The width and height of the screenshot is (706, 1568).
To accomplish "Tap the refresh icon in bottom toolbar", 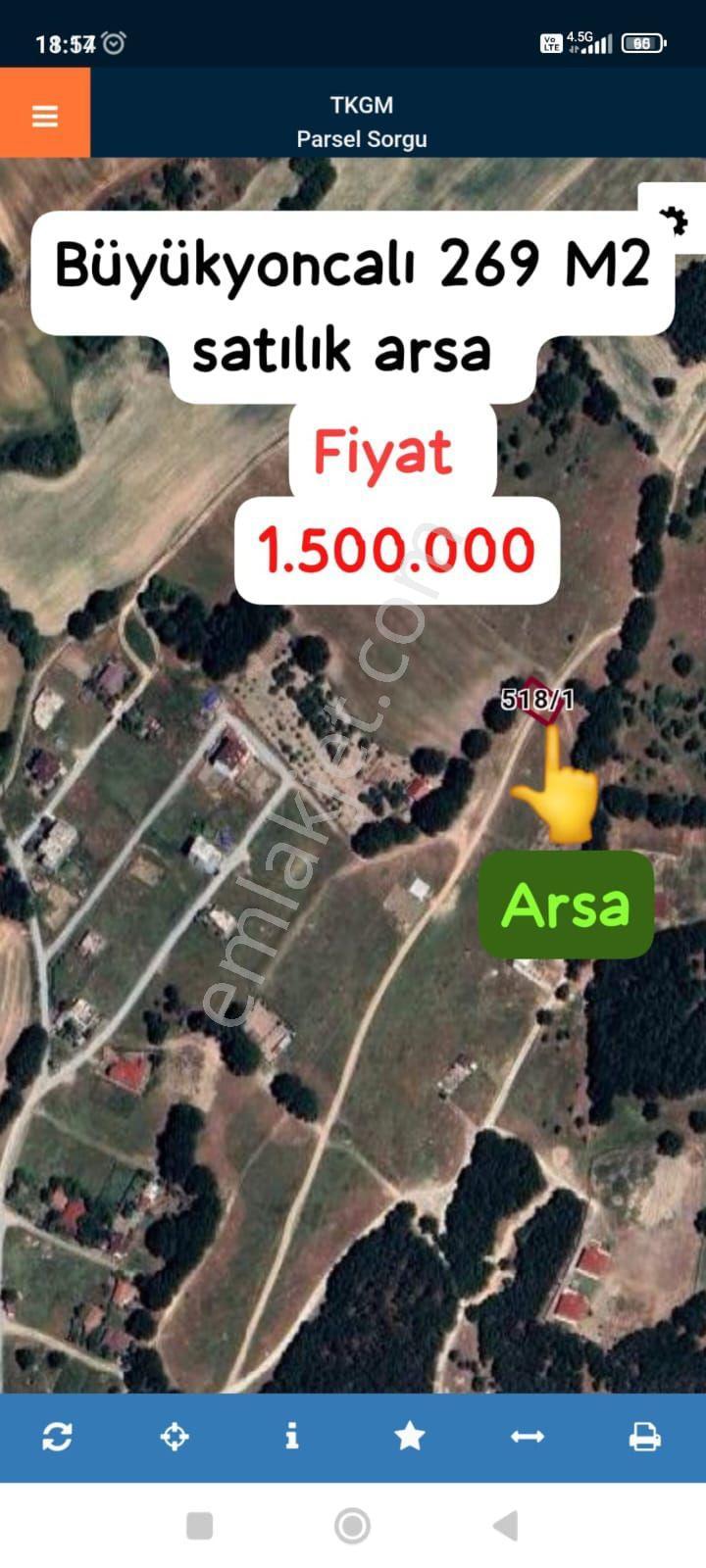I will coord(57,1437).
